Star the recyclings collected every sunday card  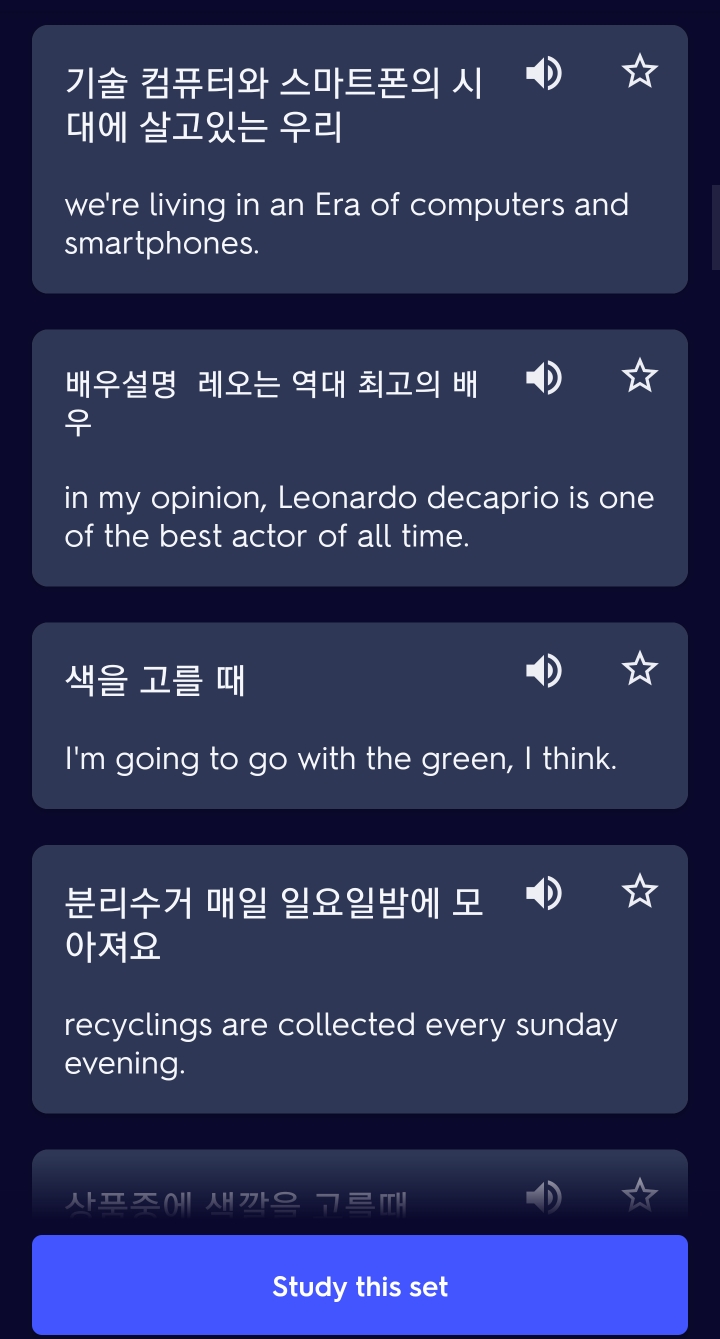[640, 891]
